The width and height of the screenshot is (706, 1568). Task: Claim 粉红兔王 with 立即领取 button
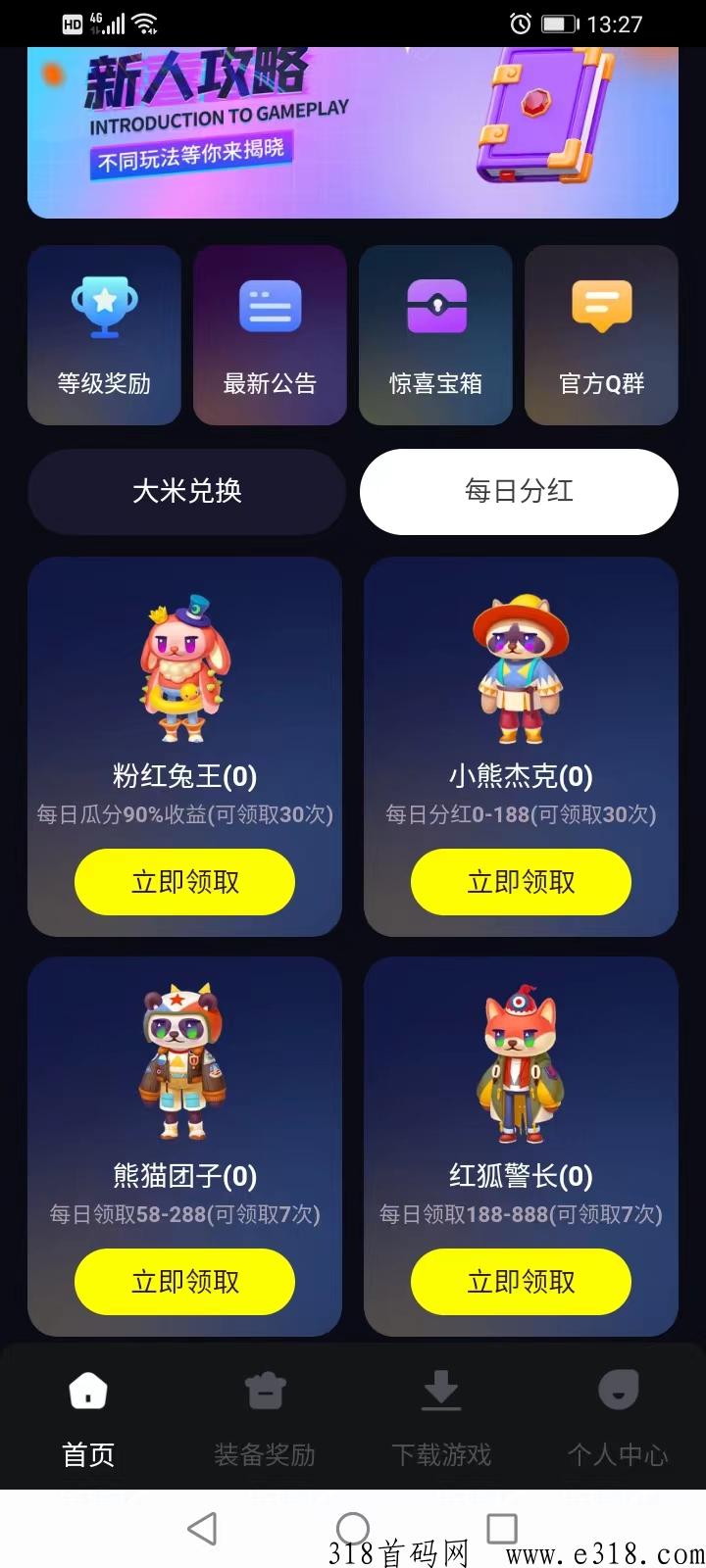pos(184,882)
